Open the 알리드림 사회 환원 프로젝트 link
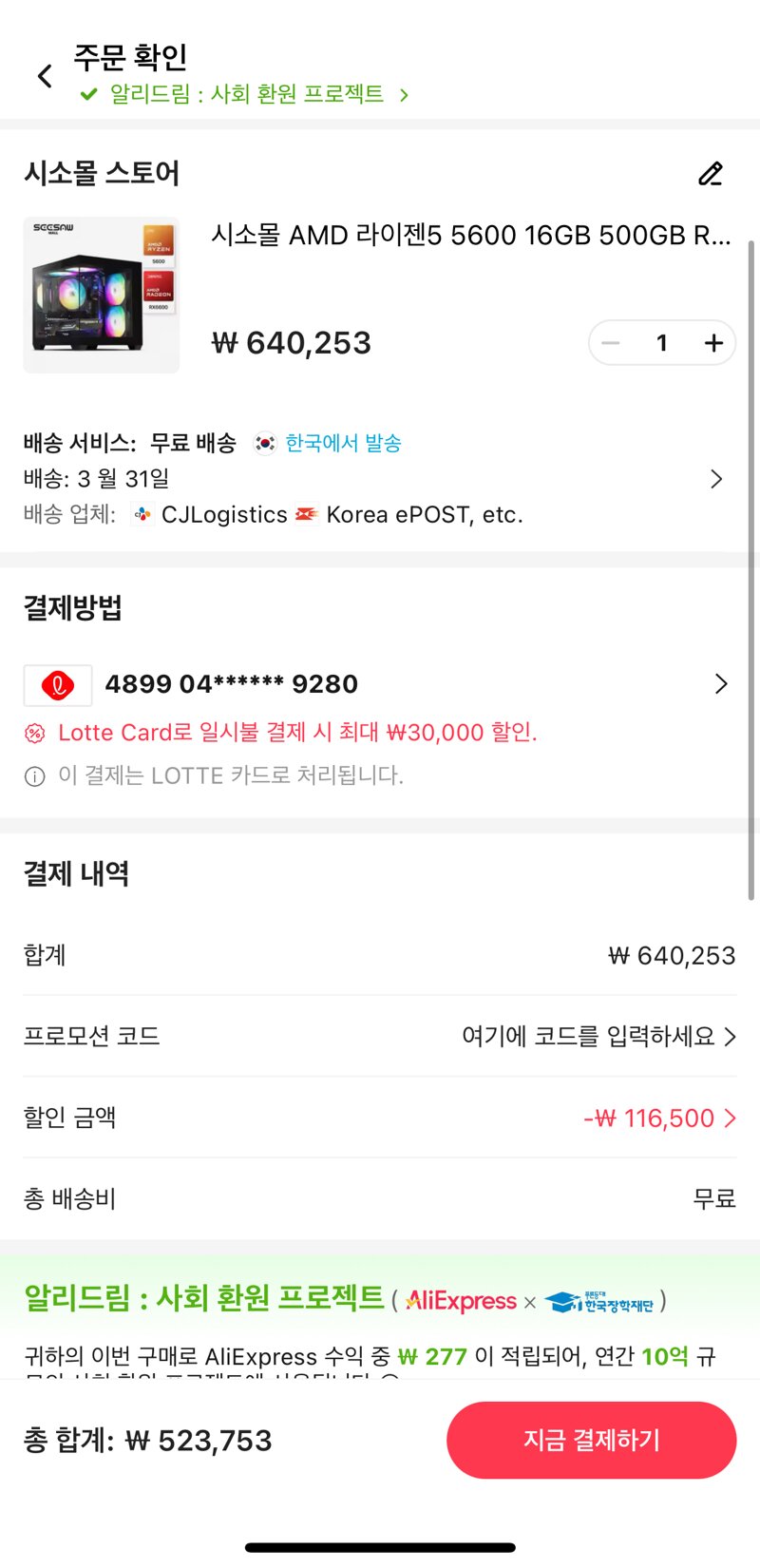760x1568 pixels. click(x=245, y=94)
